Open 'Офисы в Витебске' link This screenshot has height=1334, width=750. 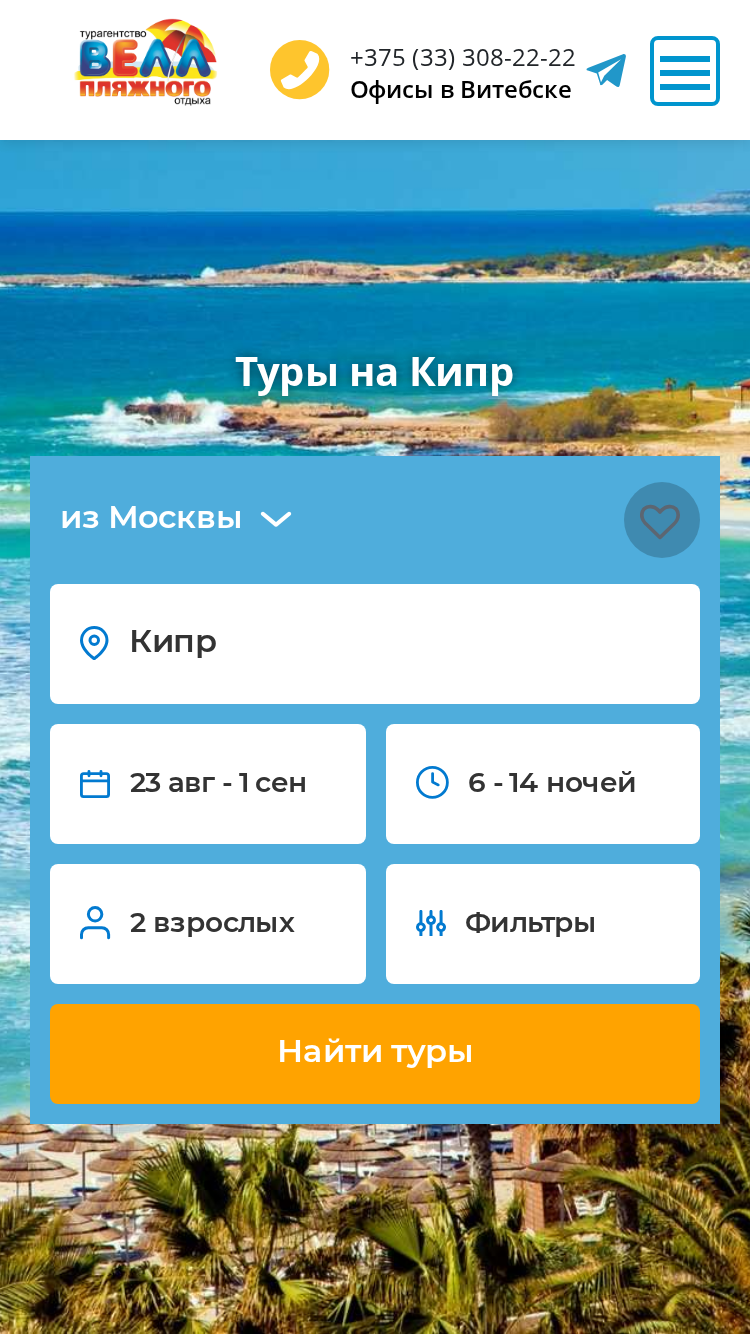click(461, 90)
